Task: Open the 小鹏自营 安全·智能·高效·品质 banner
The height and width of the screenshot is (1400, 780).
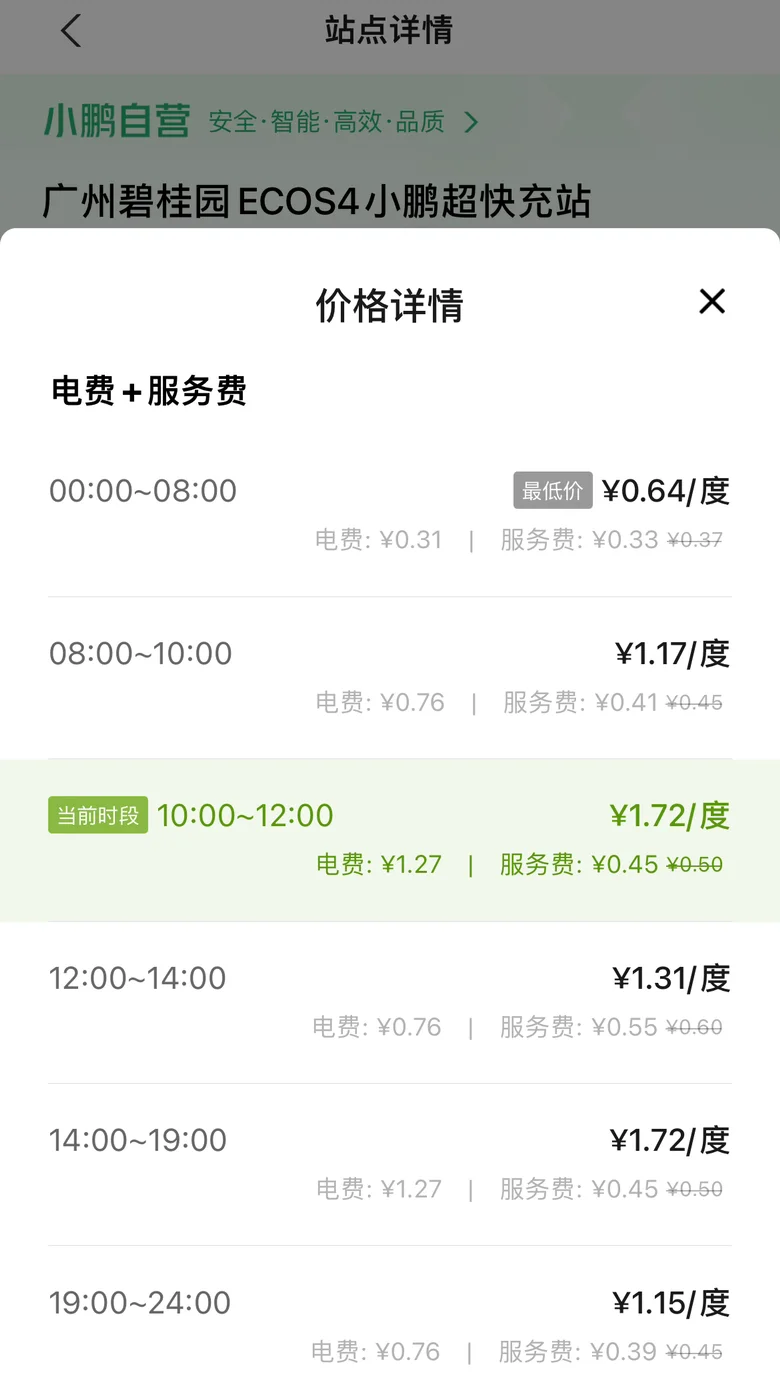Action: click(x=261, y=122)
